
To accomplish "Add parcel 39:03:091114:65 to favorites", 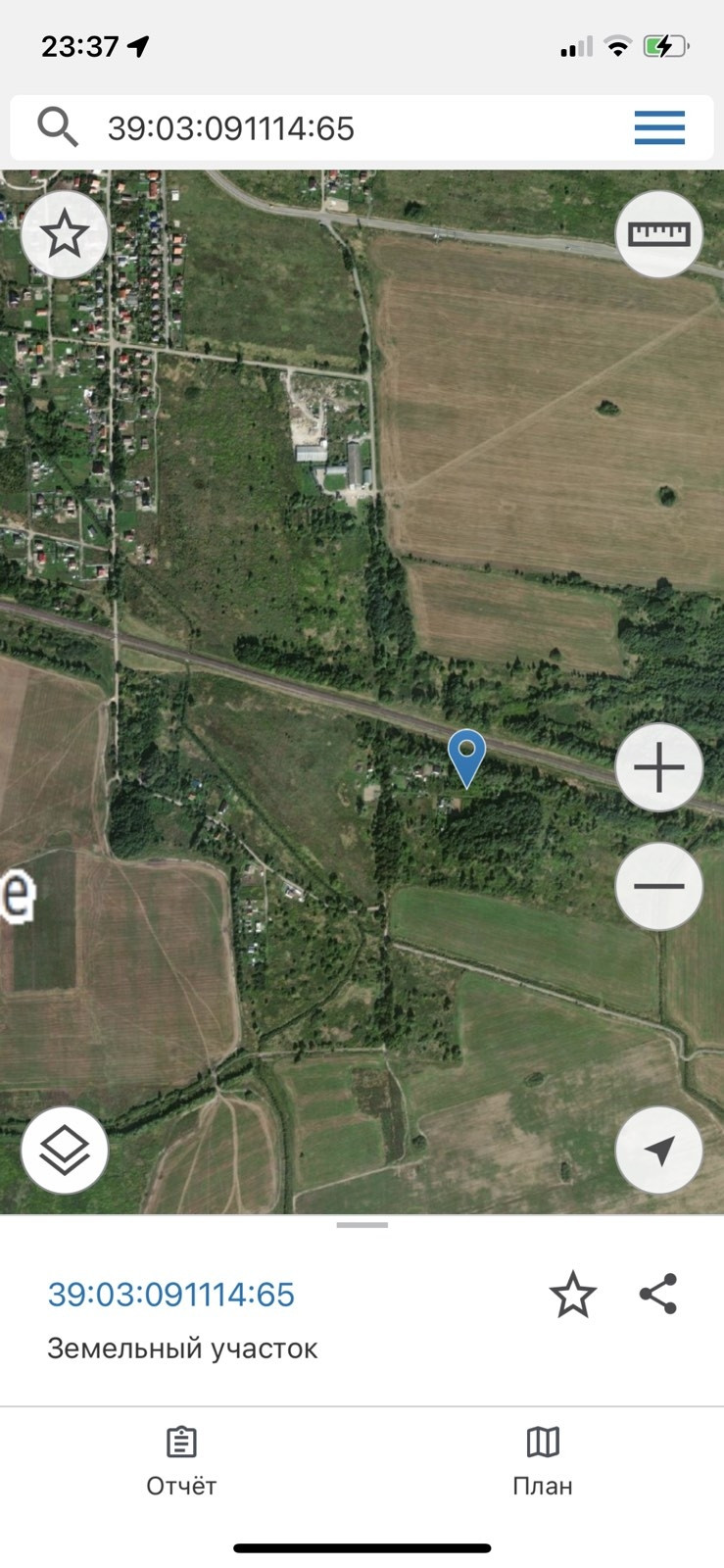I will 573,1295.
